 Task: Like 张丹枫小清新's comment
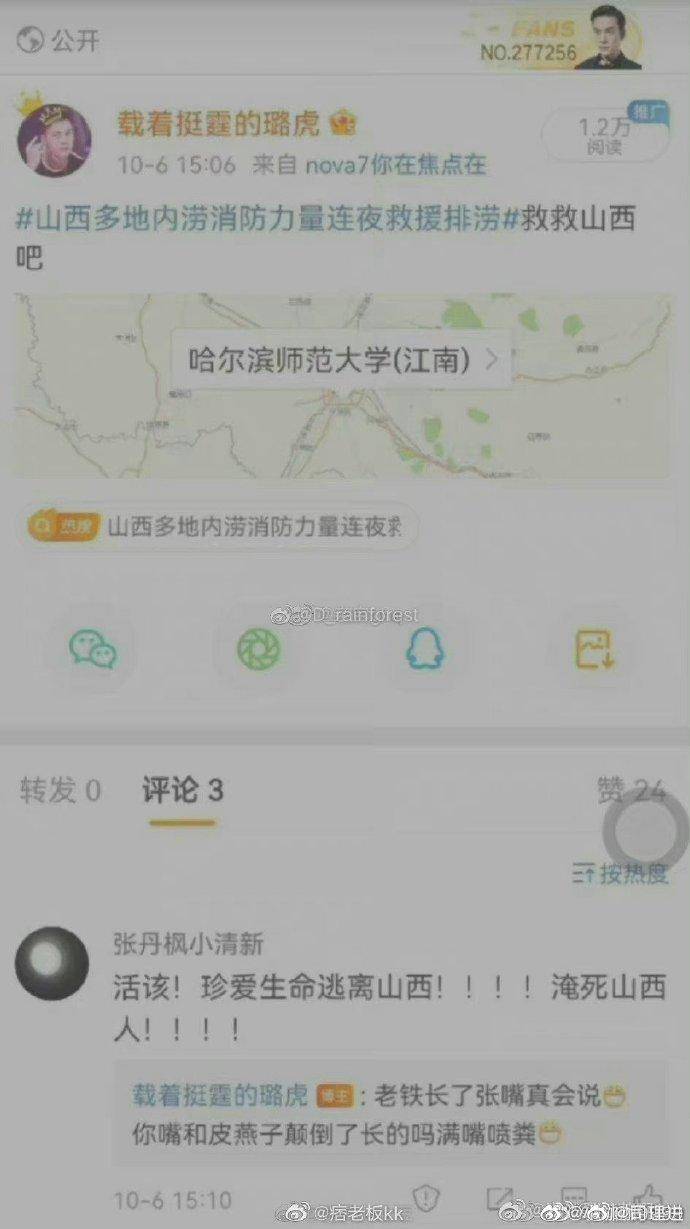pyautogui.click(x=648, y=1197)
